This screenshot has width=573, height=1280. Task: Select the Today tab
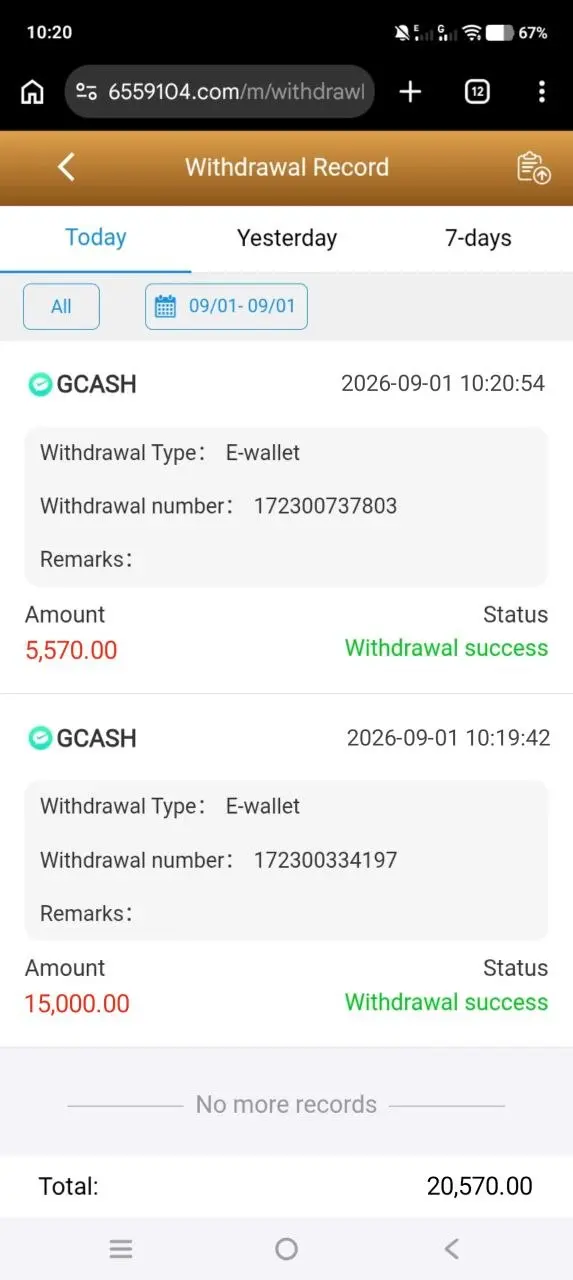click(96, 238)
